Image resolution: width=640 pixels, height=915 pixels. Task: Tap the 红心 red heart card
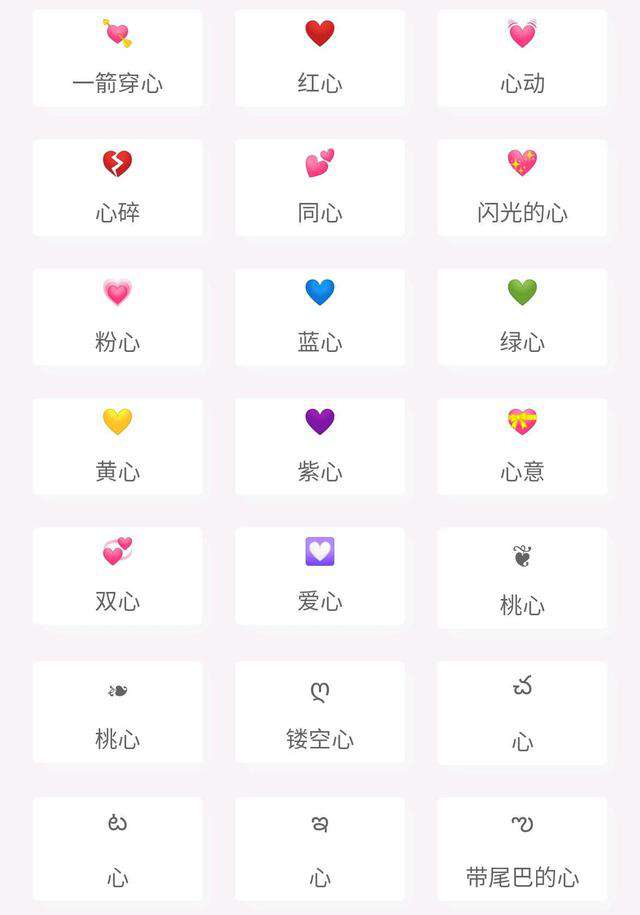(320, 58)
